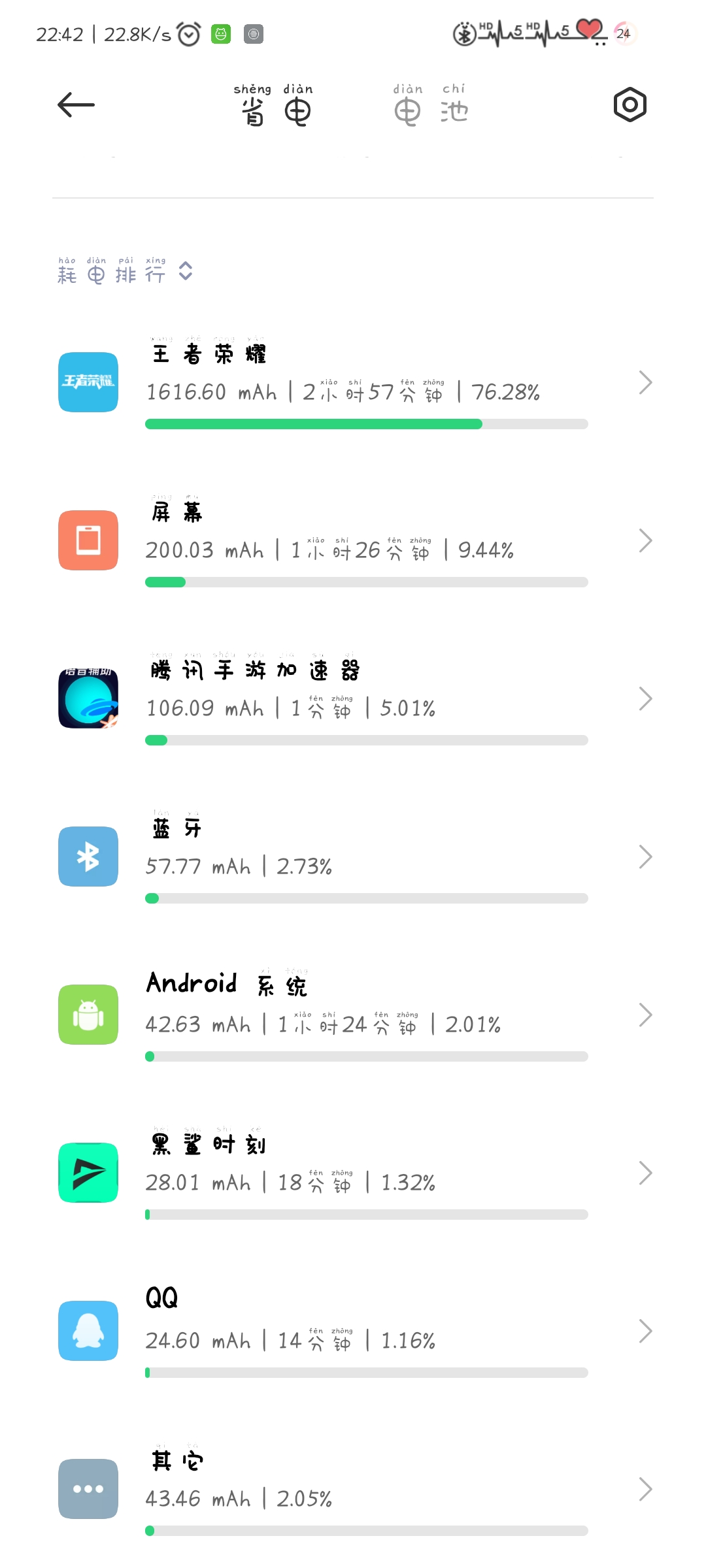Go back using the arrow icon
Screen dimensions: 706x1568
[x=76, y=105]
